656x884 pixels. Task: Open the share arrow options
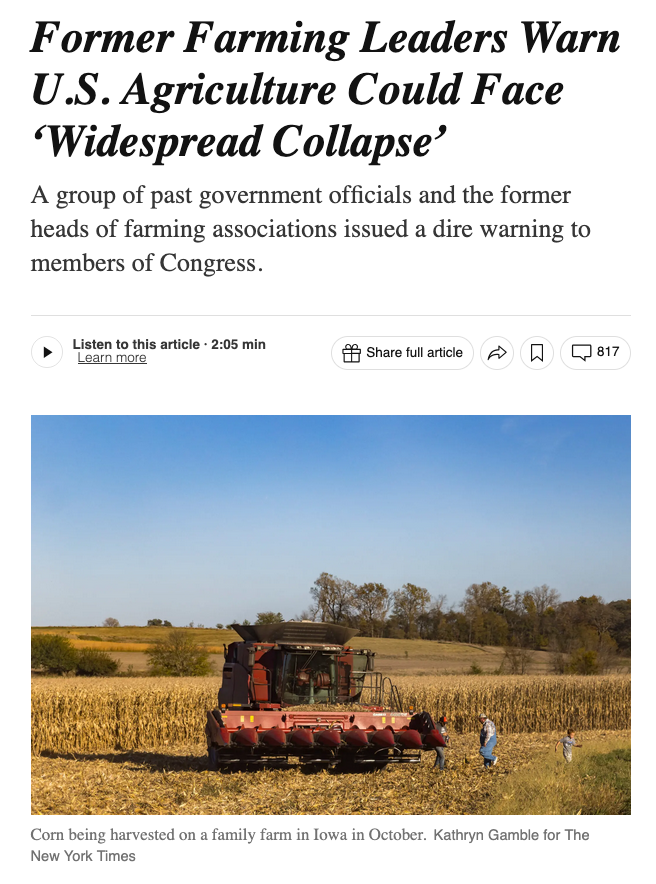496,352
